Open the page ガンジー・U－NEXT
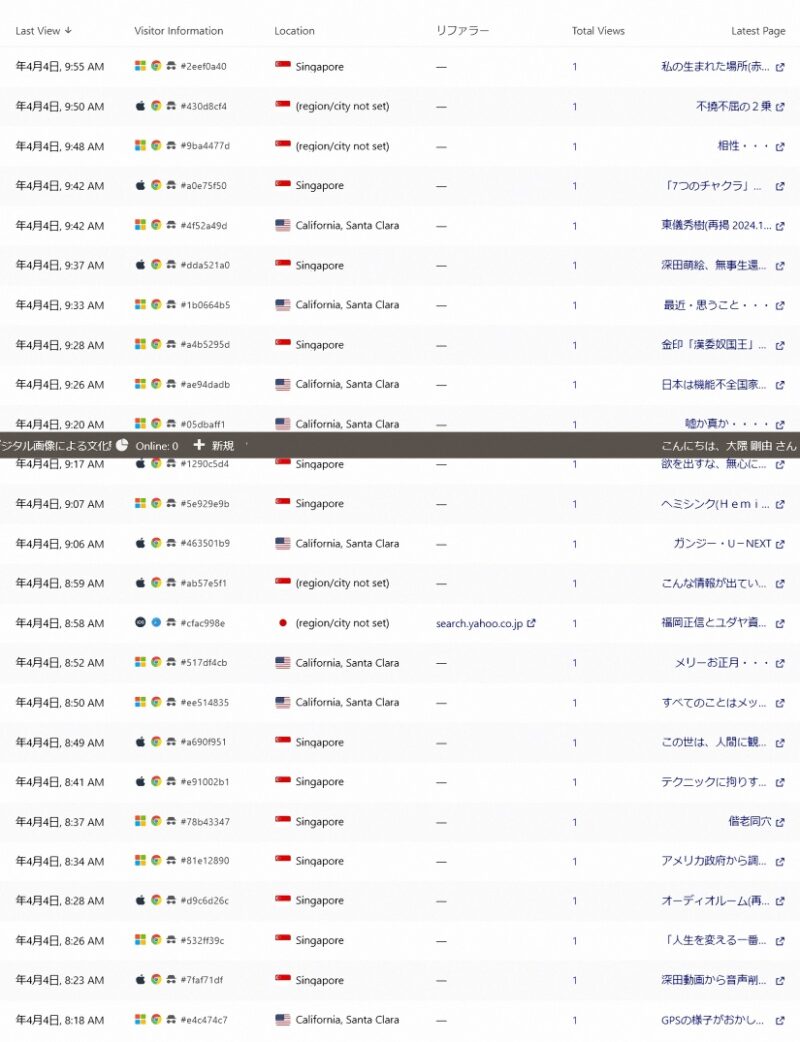This screenshot has height=1042, width=800. (721, 544)
